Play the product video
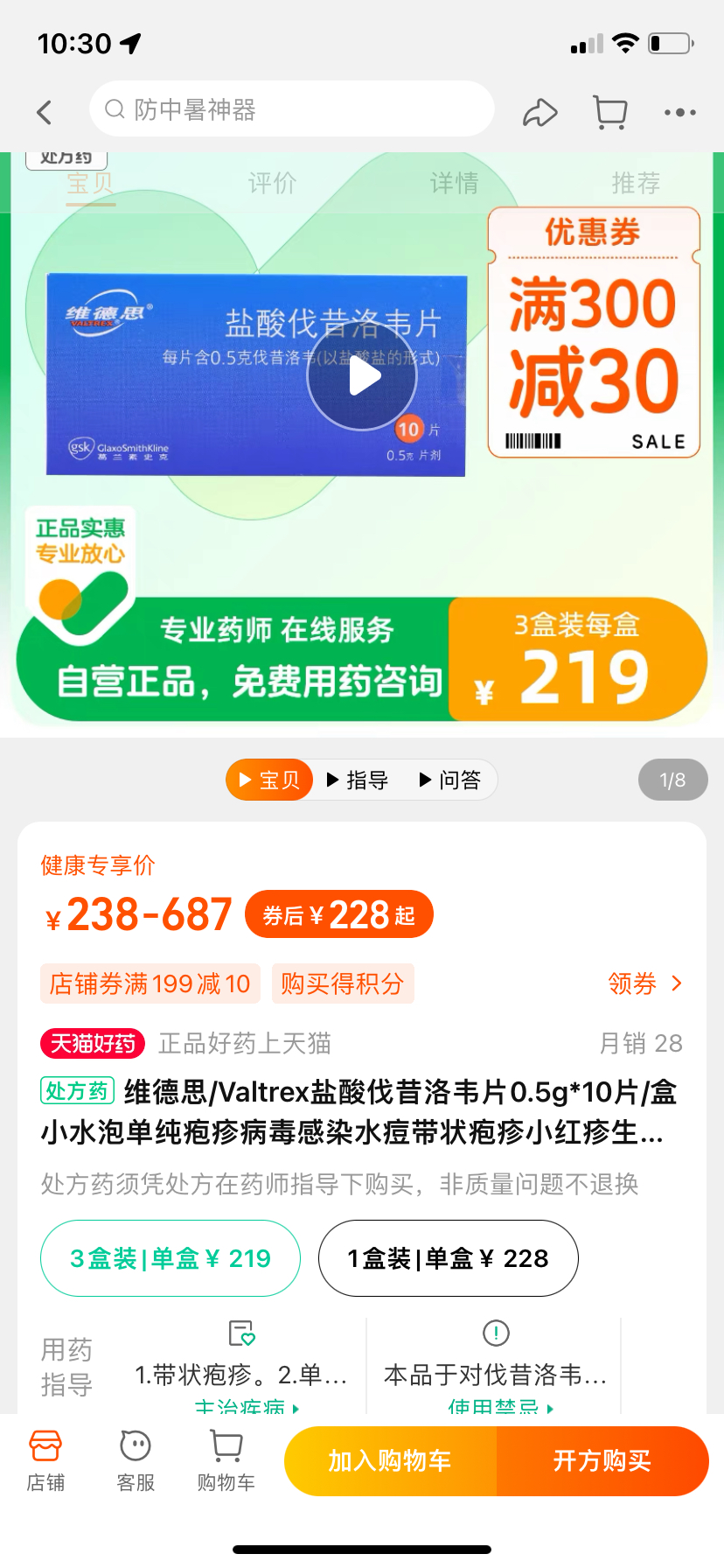Image resolution: width=724 pixels, height=1568 pixels. click(362, 376)
